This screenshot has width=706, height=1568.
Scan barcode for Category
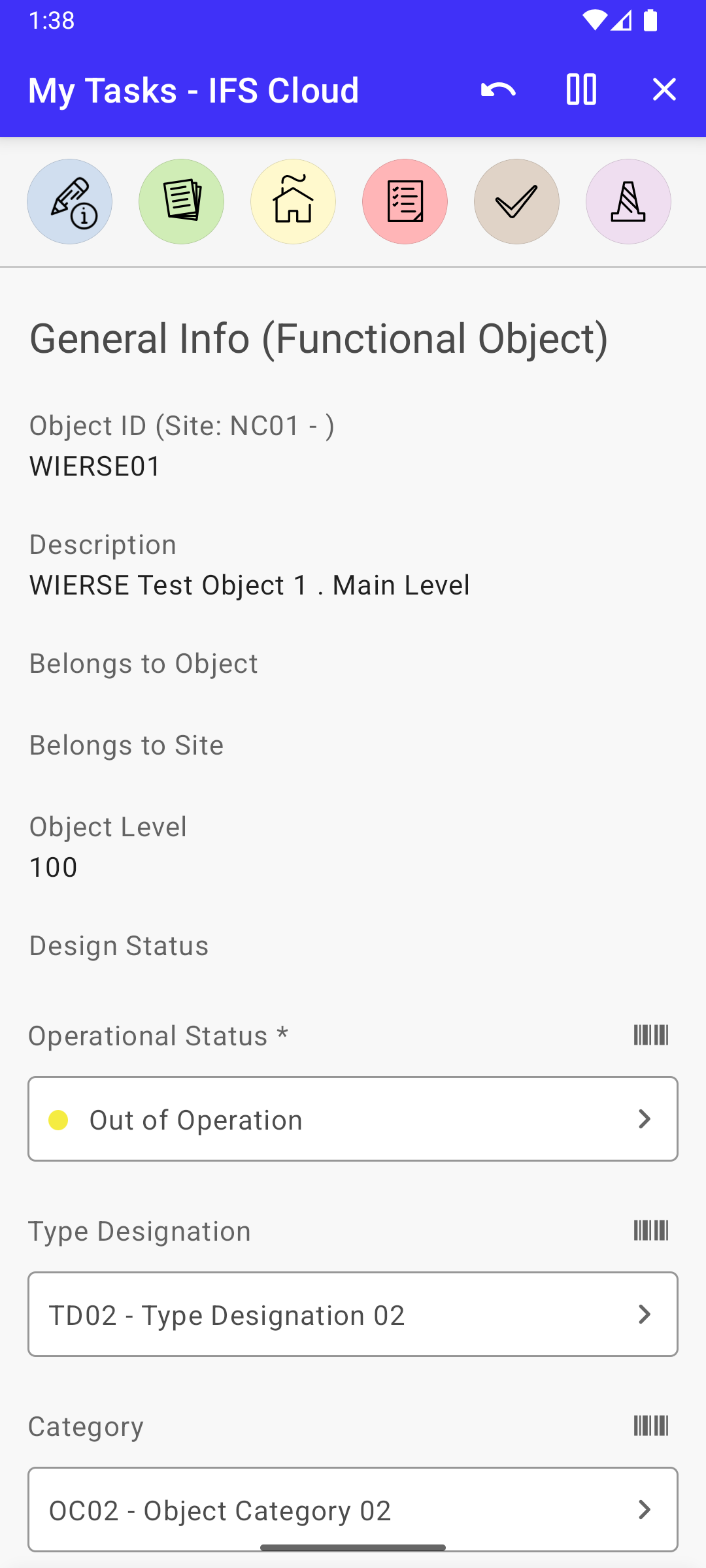pyautogui.click(x=651, y=1426)
